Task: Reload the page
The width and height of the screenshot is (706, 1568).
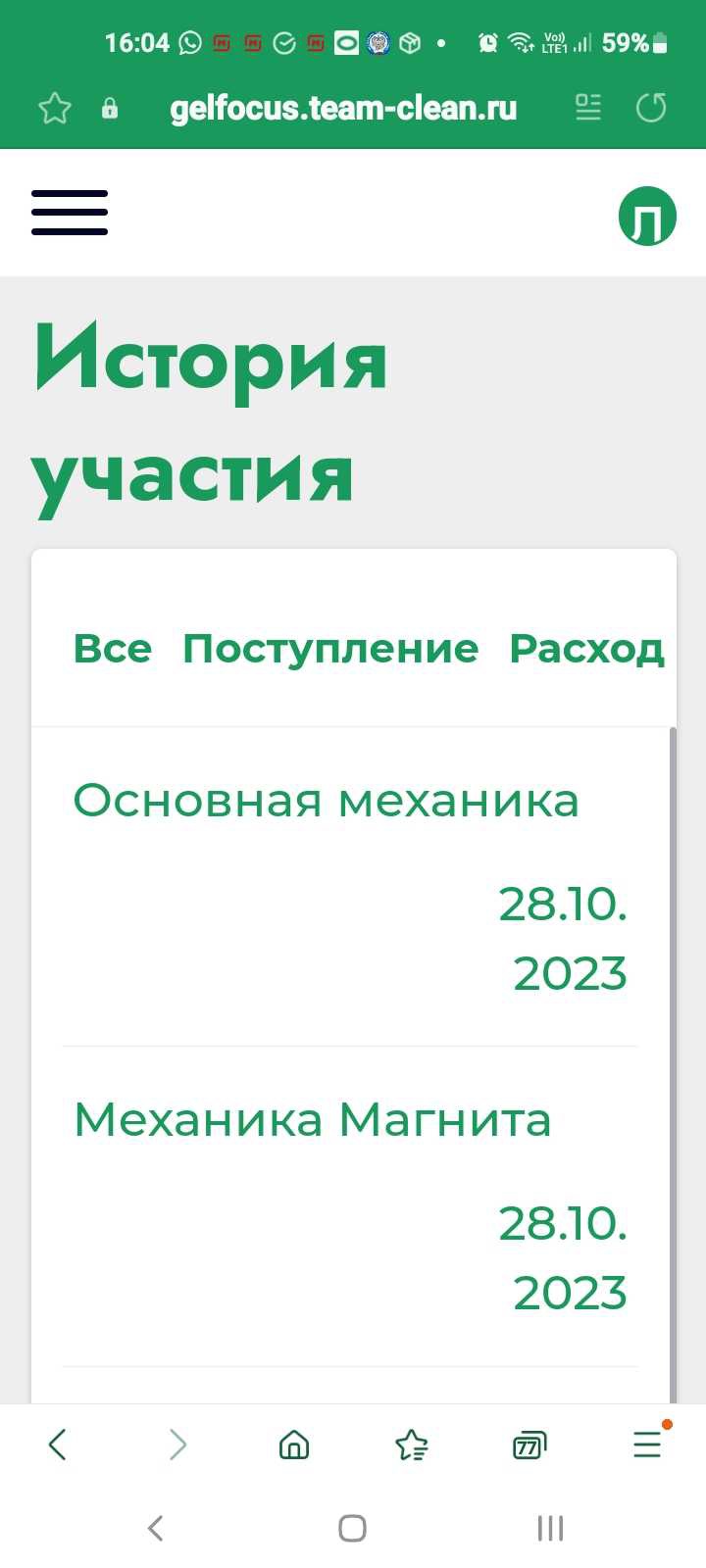Action: (651, 108)
